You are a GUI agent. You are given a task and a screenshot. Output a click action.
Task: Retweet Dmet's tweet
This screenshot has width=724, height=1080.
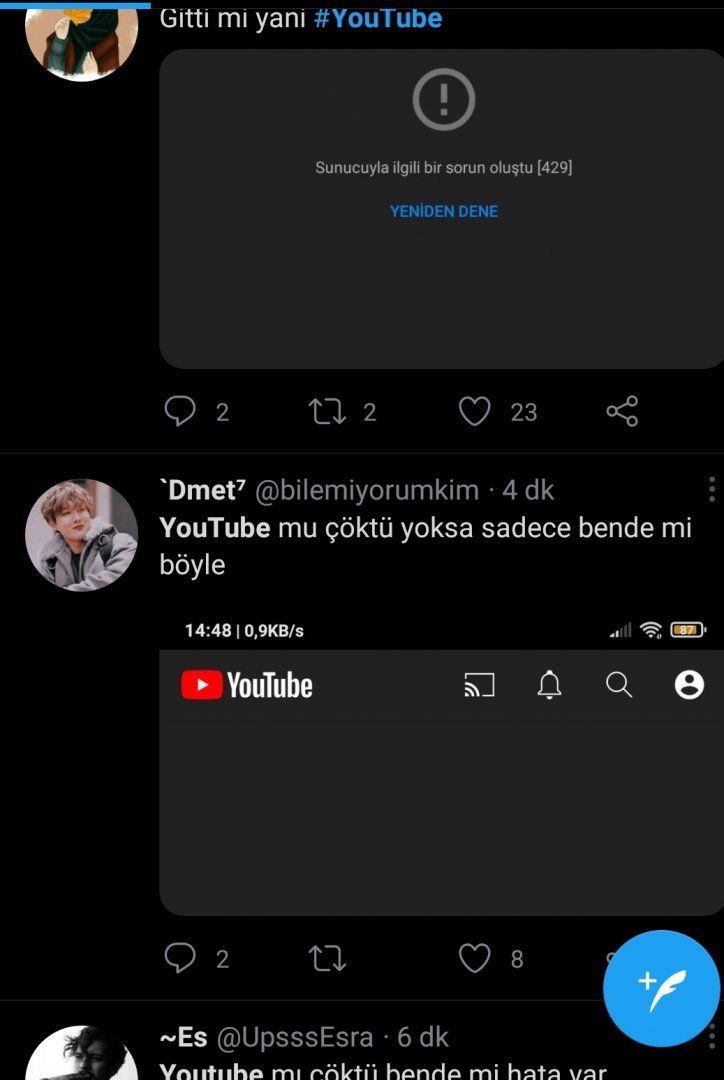[x=327, y=958]
